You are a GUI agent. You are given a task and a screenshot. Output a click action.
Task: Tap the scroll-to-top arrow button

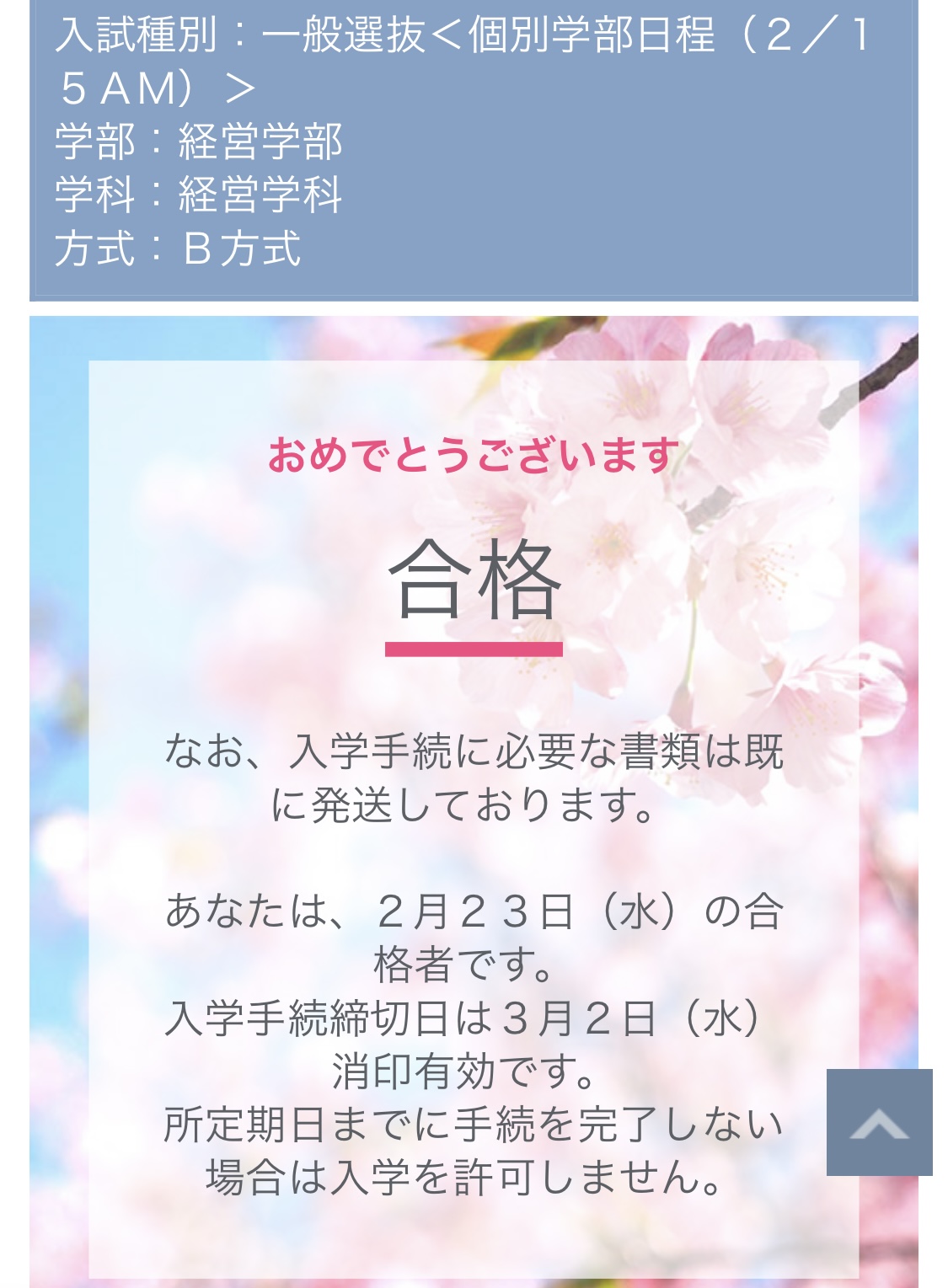click(879, 1122)
